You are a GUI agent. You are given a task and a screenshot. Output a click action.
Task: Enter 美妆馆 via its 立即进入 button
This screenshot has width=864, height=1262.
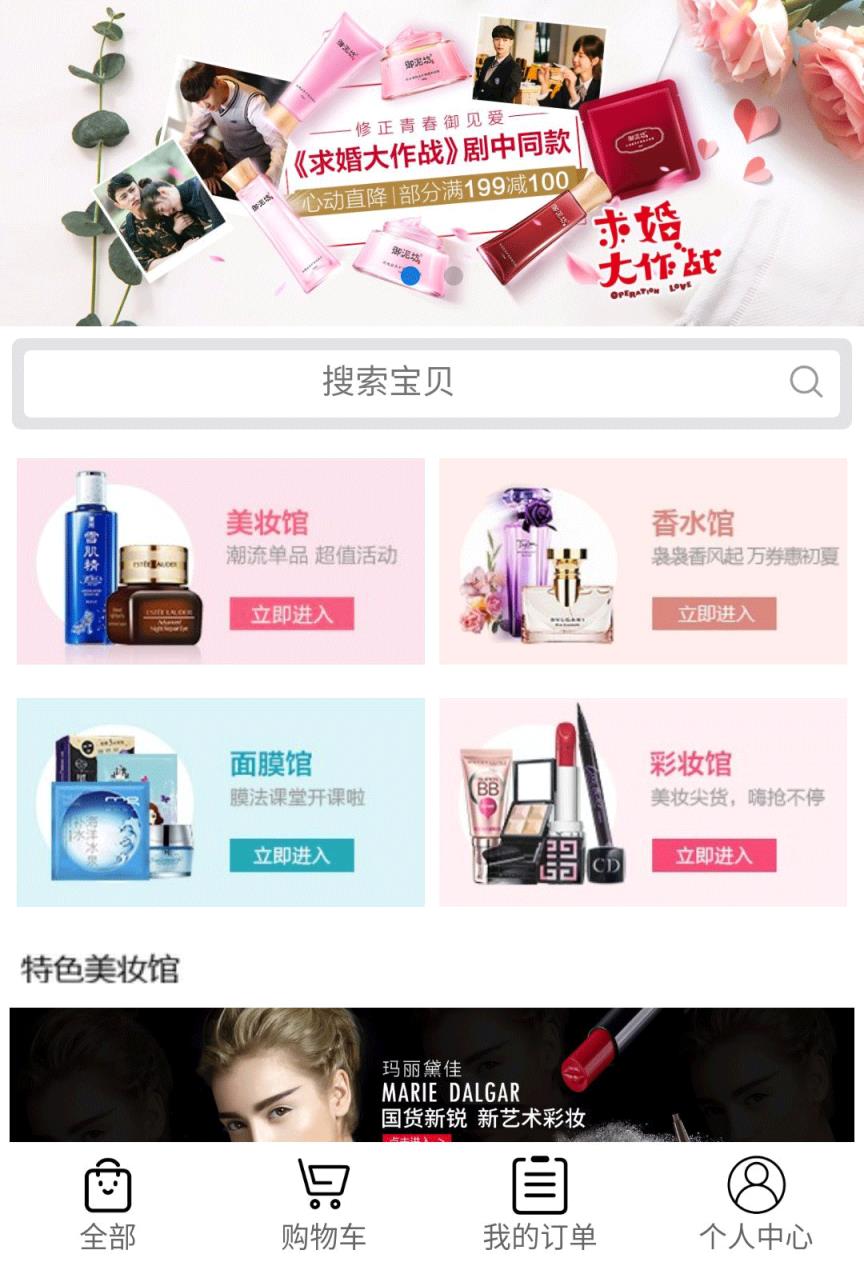tap(291, 614)
